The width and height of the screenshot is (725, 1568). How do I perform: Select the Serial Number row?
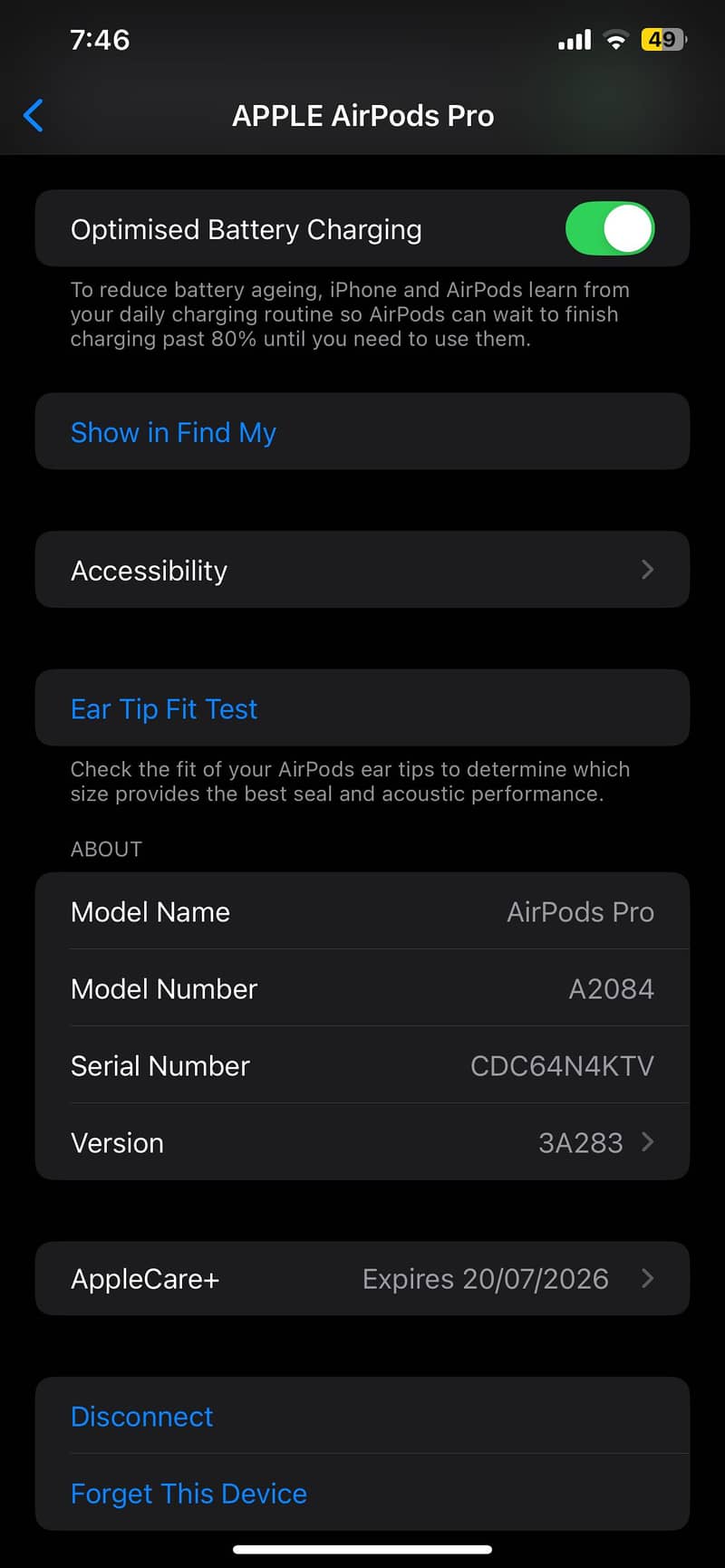point(362,1065)
